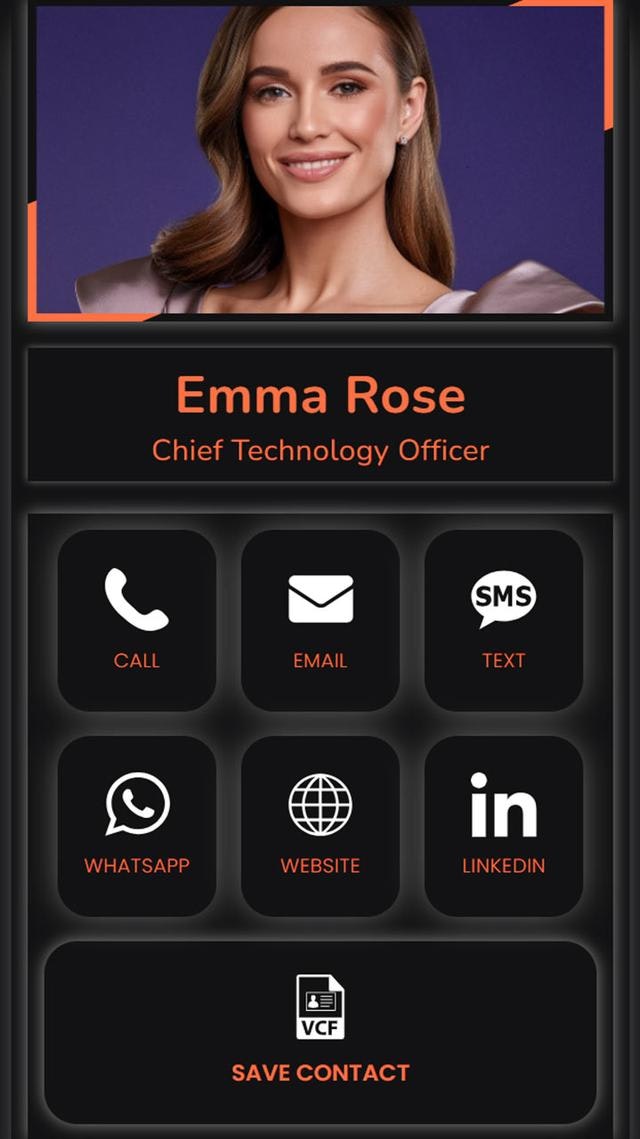
Task: Save contact as VCF
Action: [x=320, y=1032]
